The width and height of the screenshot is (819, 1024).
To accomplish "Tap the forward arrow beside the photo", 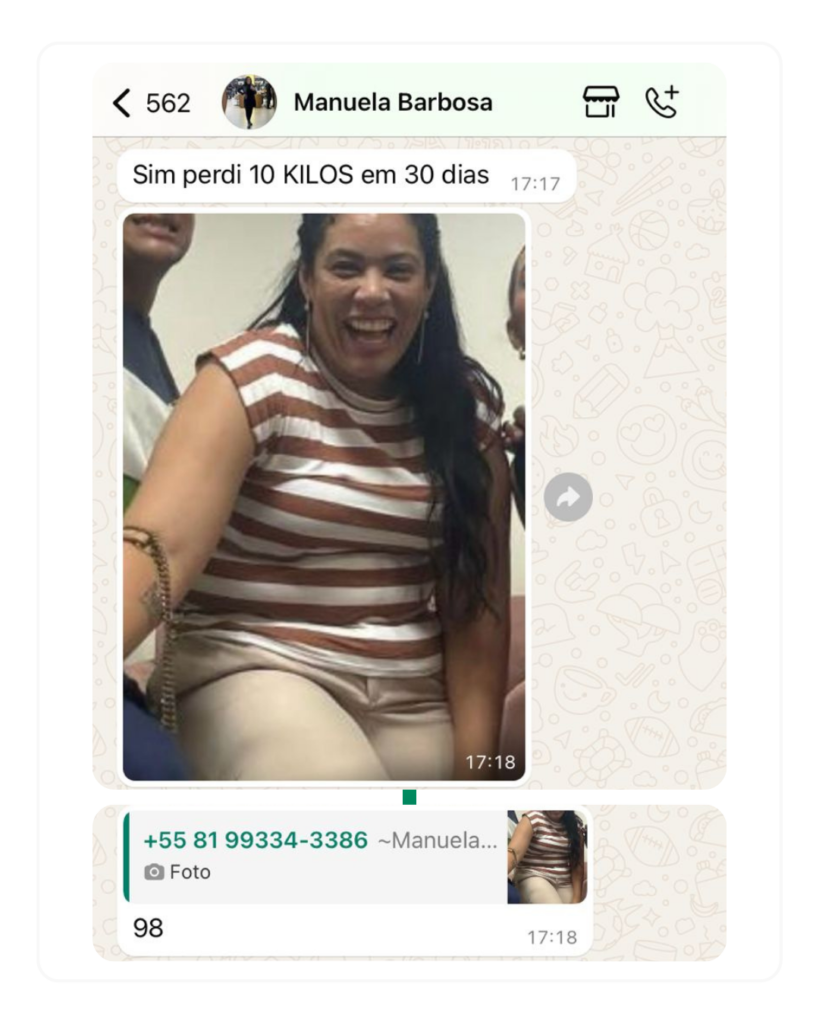I will point(569,496).
